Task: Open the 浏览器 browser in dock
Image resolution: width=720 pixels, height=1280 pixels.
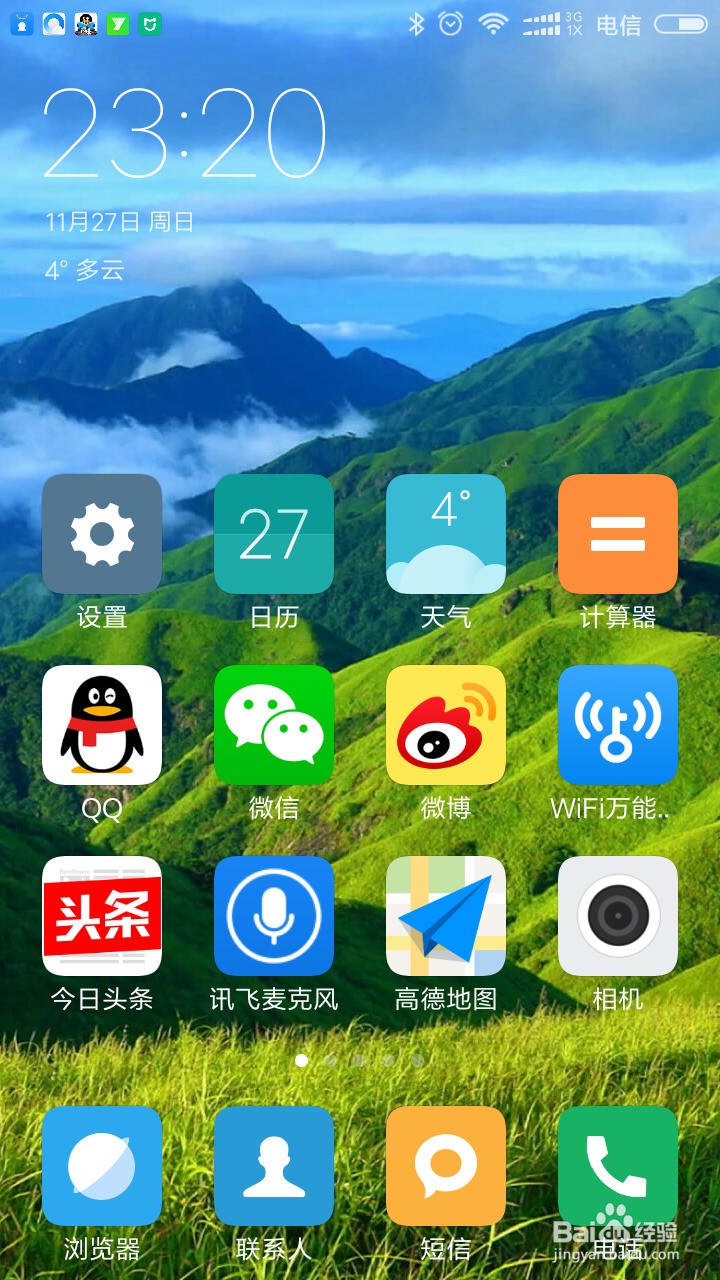Action: 102,1166
